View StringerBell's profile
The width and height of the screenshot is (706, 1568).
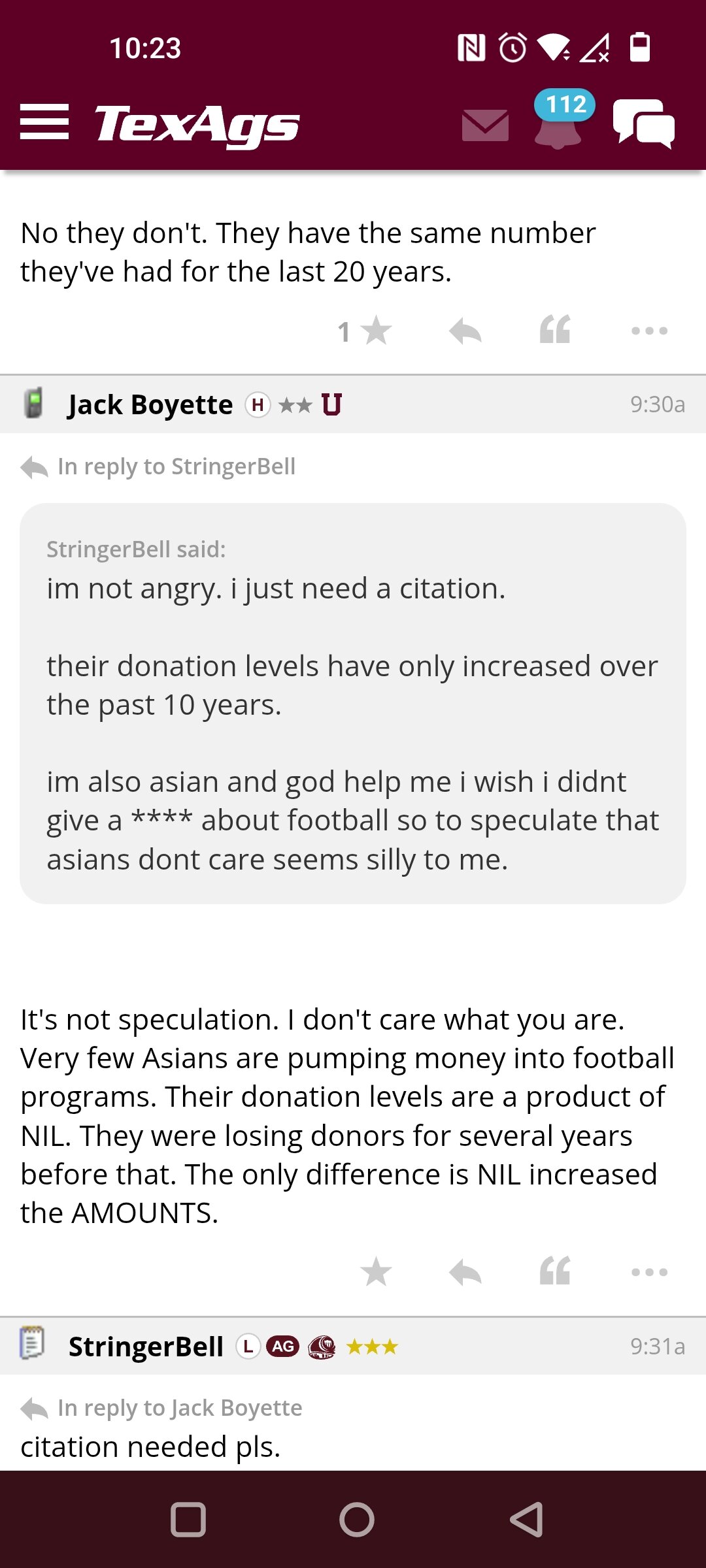(146, 1347)
